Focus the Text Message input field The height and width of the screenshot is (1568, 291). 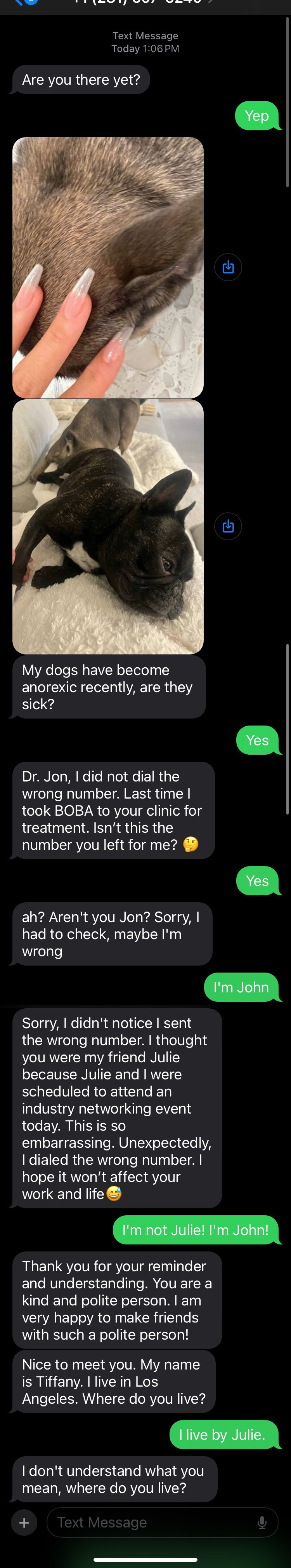click(x=152, y=1522)
